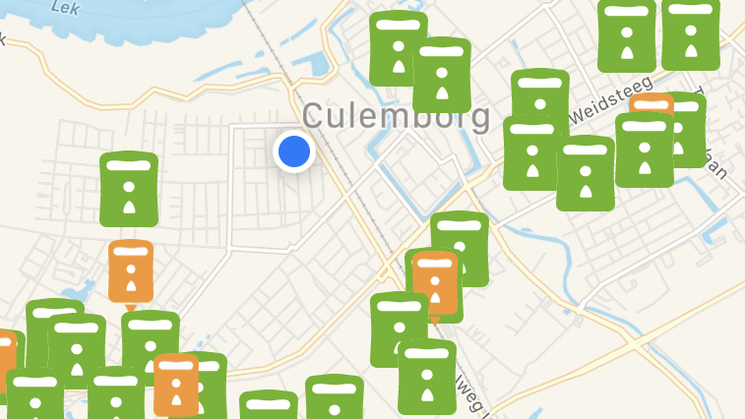The image size is (745, 419).
Task: Open the green marker directly above the Culemborg label
Action: pos(397,47)
